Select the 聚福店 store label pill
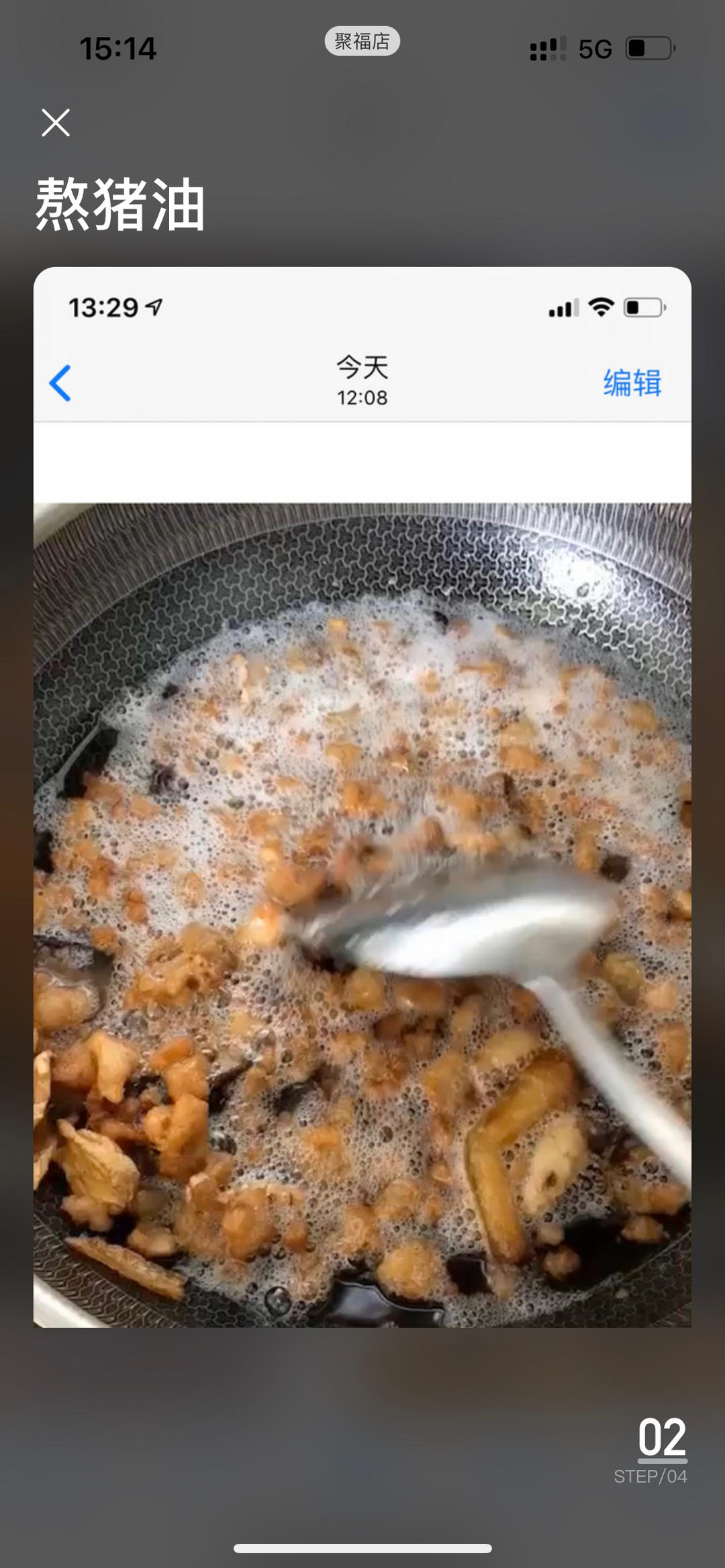The height and width of the screenshot is (1568, 725). click(362, 41)
